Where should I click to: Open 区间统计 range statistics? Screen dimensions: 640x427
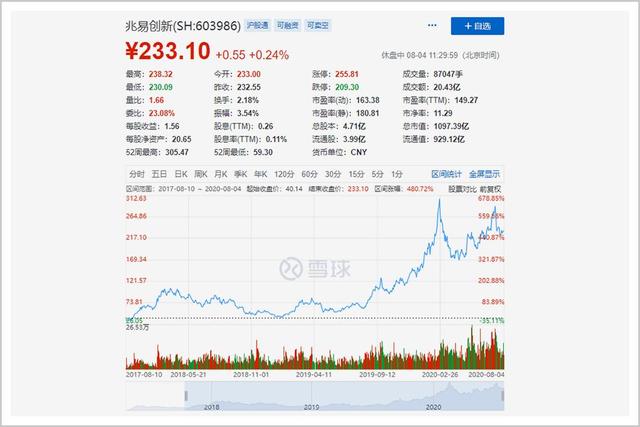coord(447,174)
